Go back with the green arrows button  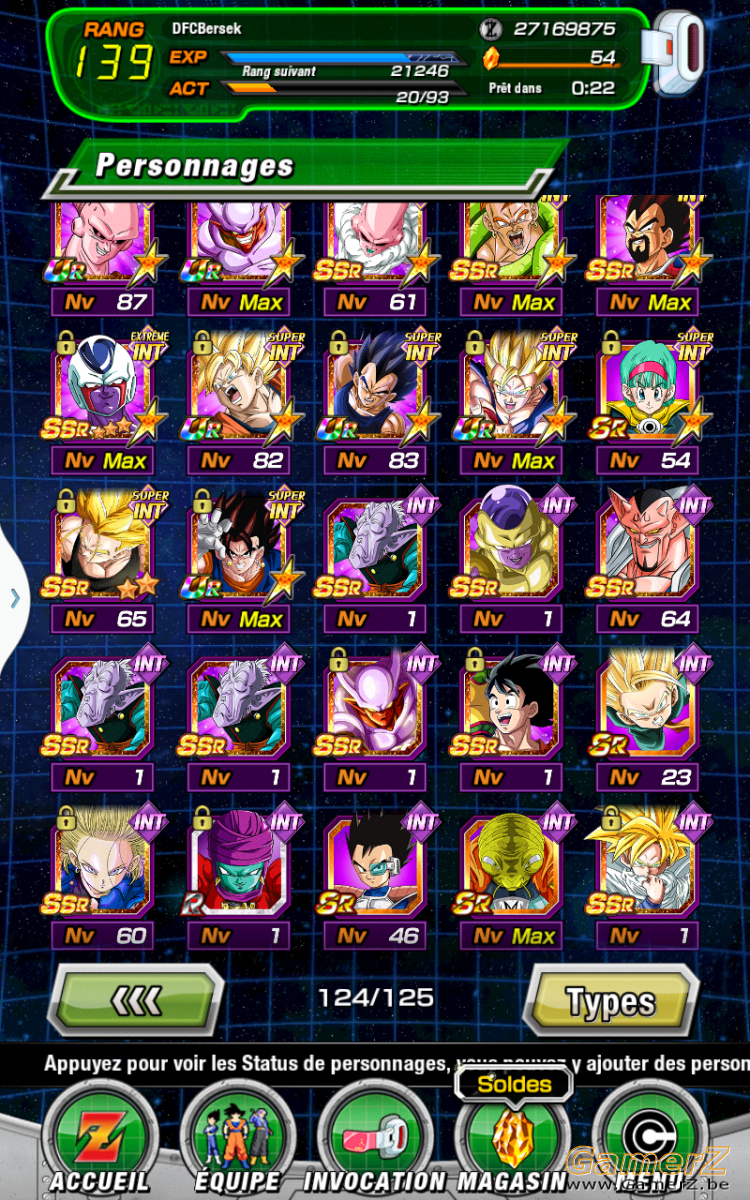point(136,1001)
